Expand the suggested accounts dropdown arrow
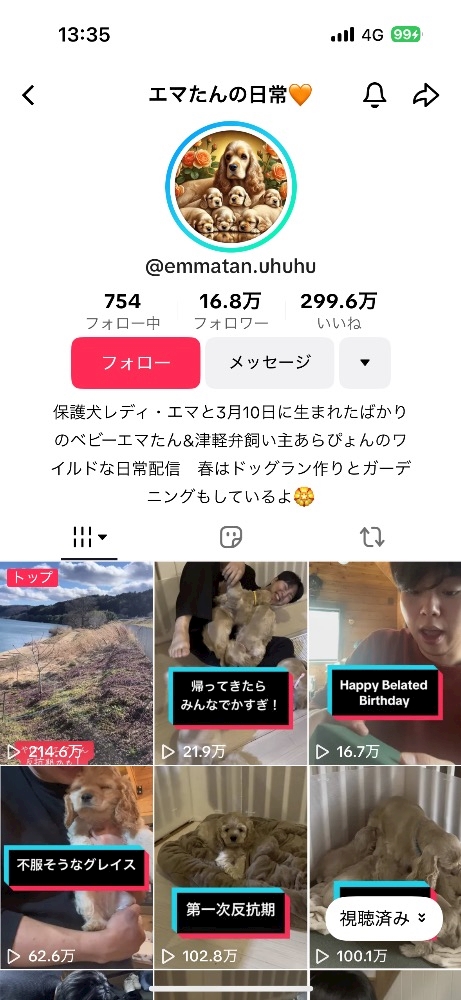The width and height of the screenshot is (461, 1000). point(365,363)
